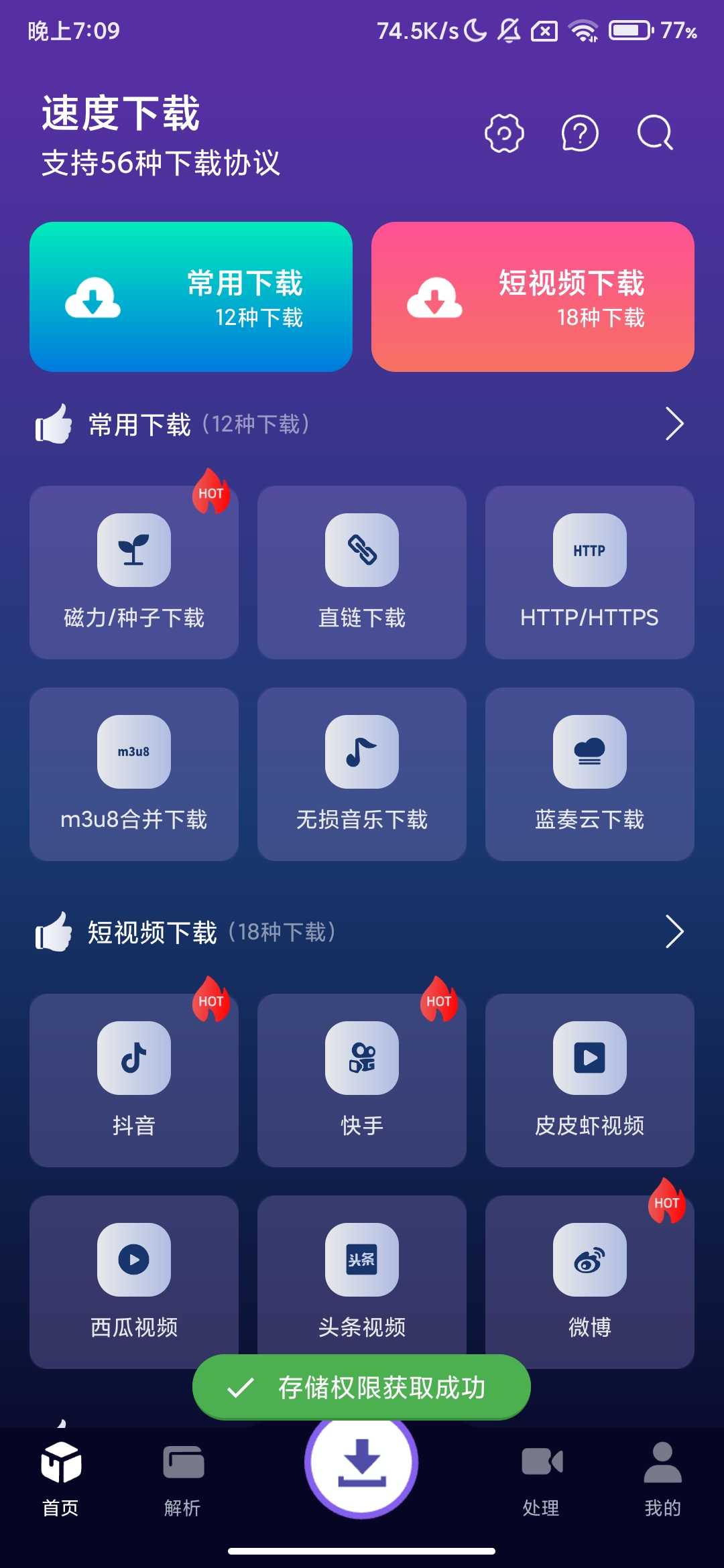
Task: Expand the 短视频下载 section arrow
Action: (674, 932)
